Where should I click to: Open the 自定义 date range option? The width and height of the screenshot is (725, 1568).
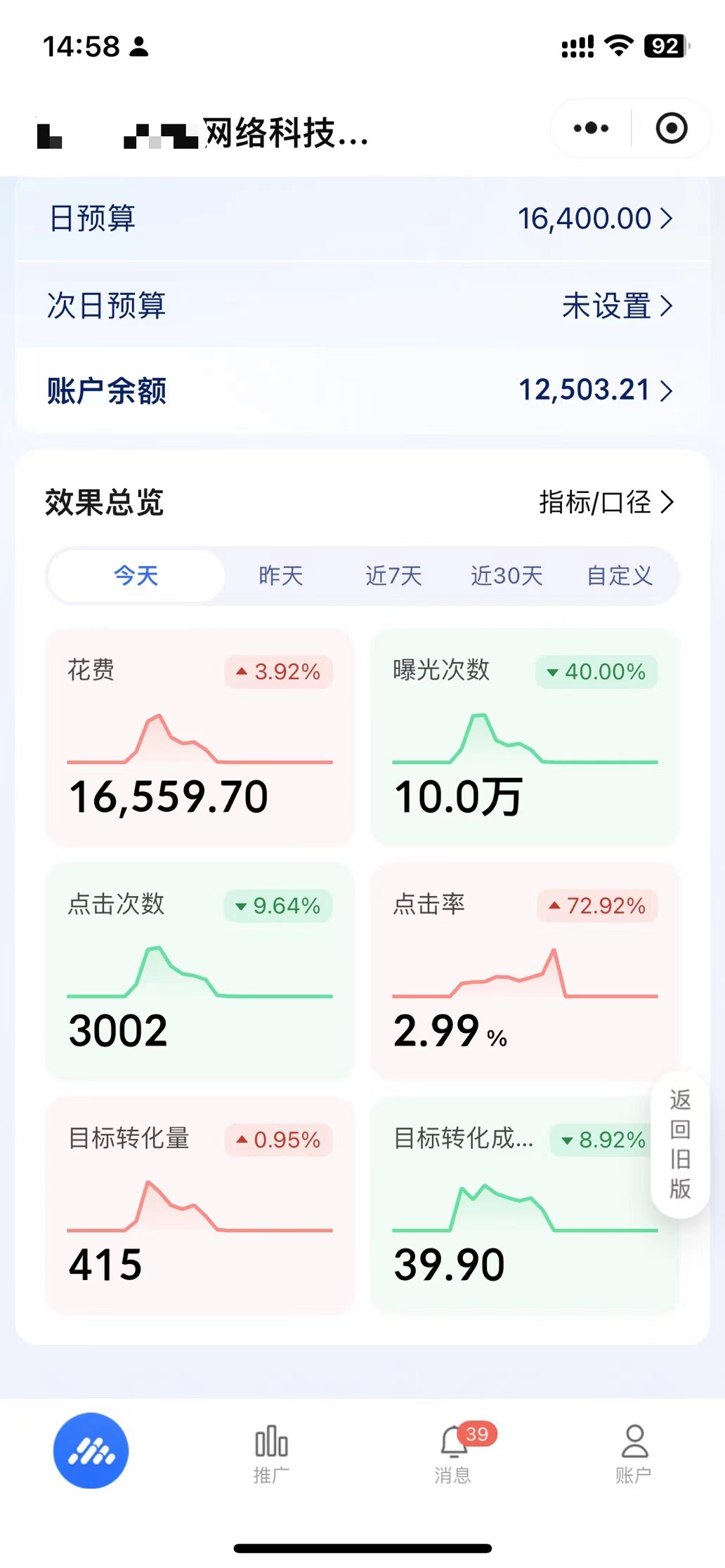(x=619, y=575)
